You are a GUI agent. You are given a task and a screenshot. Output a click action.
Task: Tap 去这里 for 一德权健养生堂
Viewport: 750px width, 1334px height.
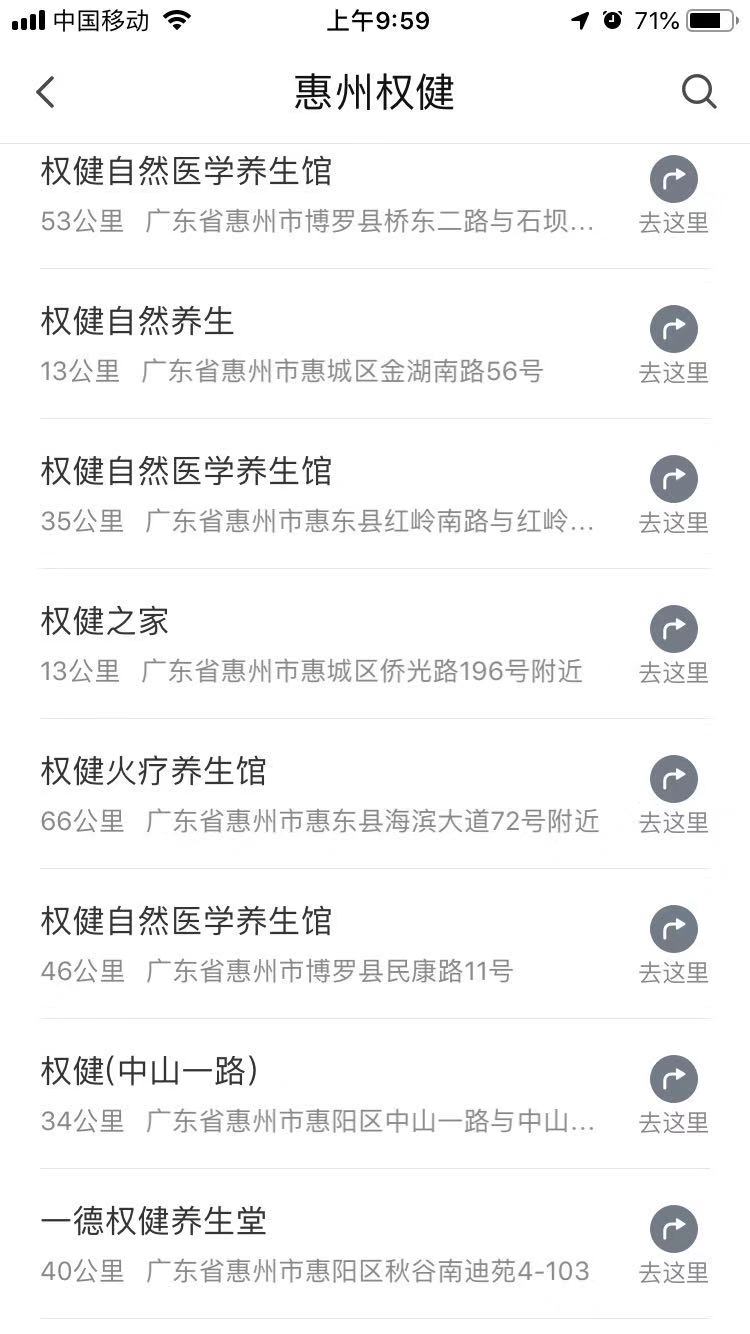pos(673,1273)
